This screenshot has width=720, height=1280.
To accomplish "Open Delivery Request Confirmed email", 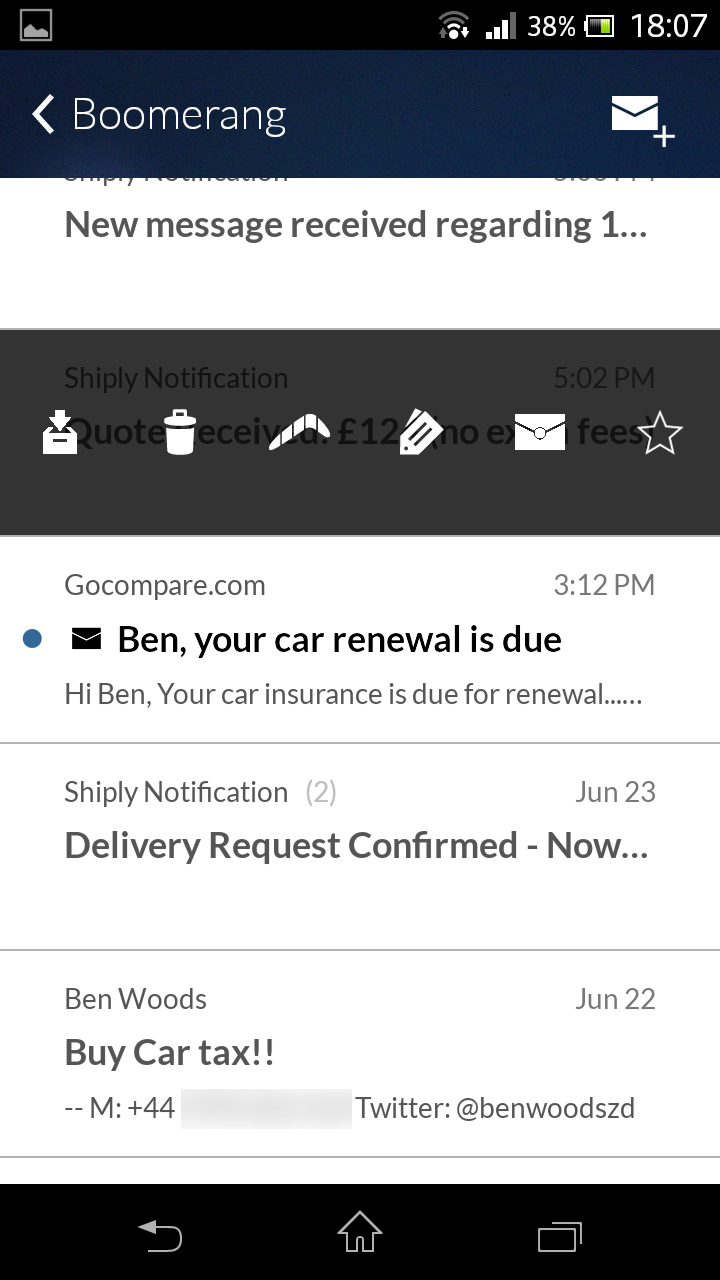I will 360,847.
